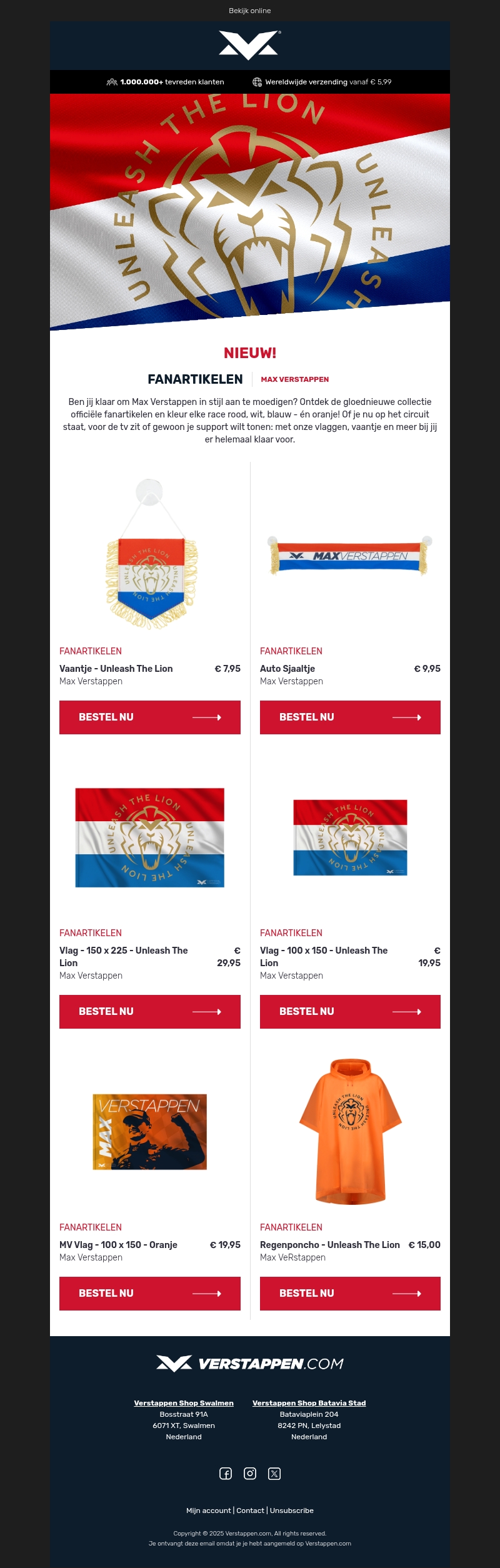Open the Bekijk online link
Viewport: 500px width, 1568px height.
click(x=249, y=11)
